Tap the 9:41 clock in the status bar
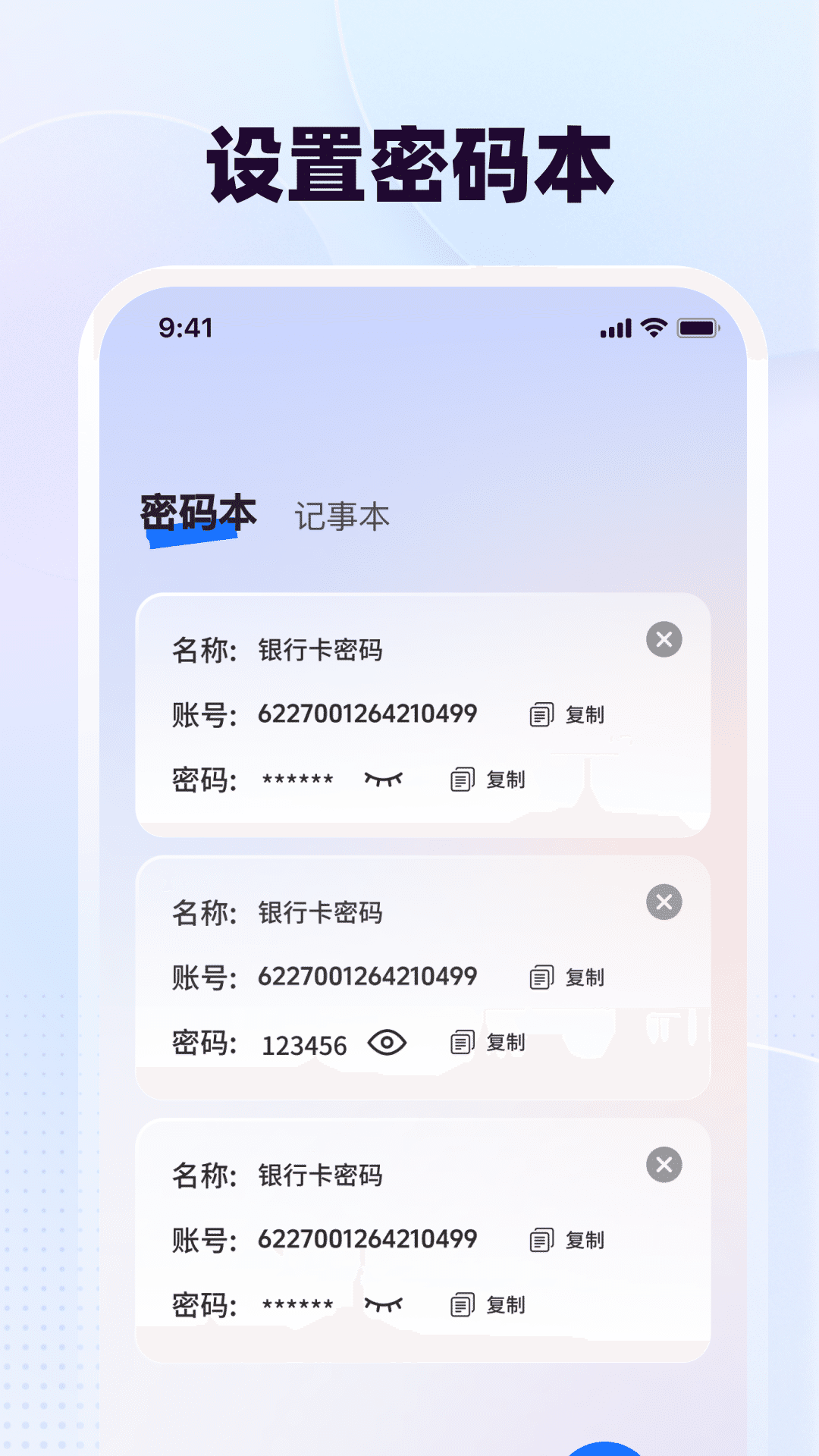 (184, 326)
